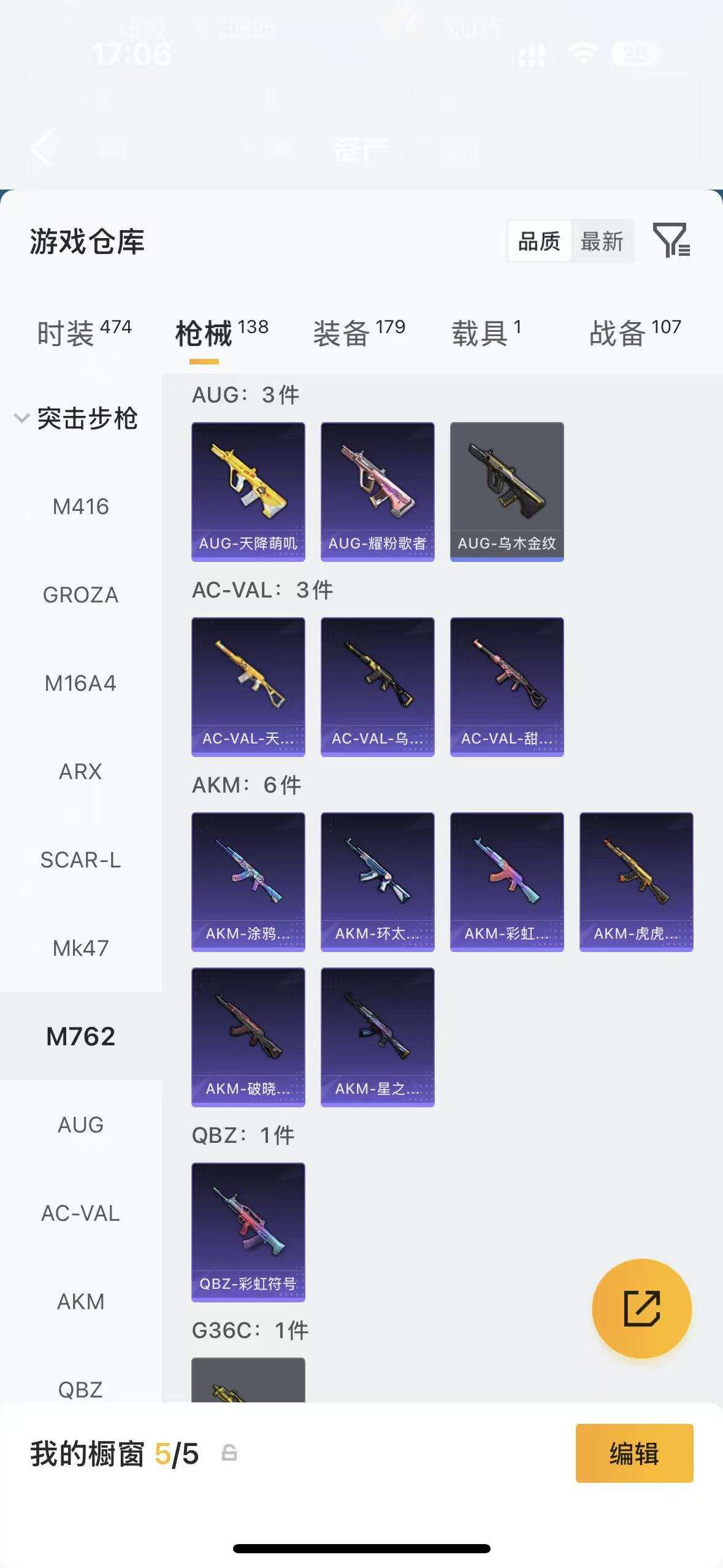View the AUG-耀粉歌者 skin
Screen dimensions: 723x1568
point(377,491)
